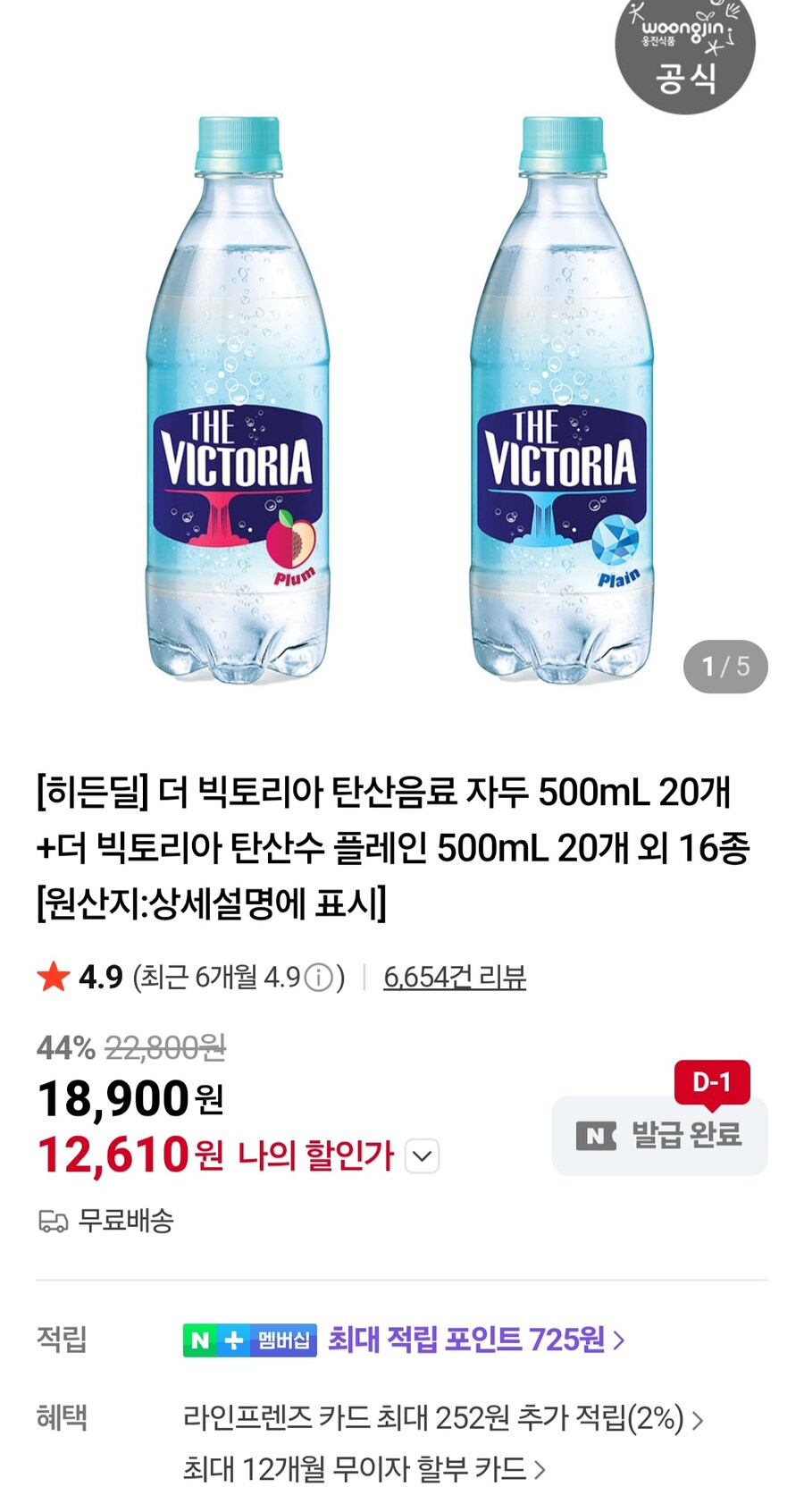The image size is (804, 1512).
Task: Click the free shipping truck icon
Action: click(52, 1220)
